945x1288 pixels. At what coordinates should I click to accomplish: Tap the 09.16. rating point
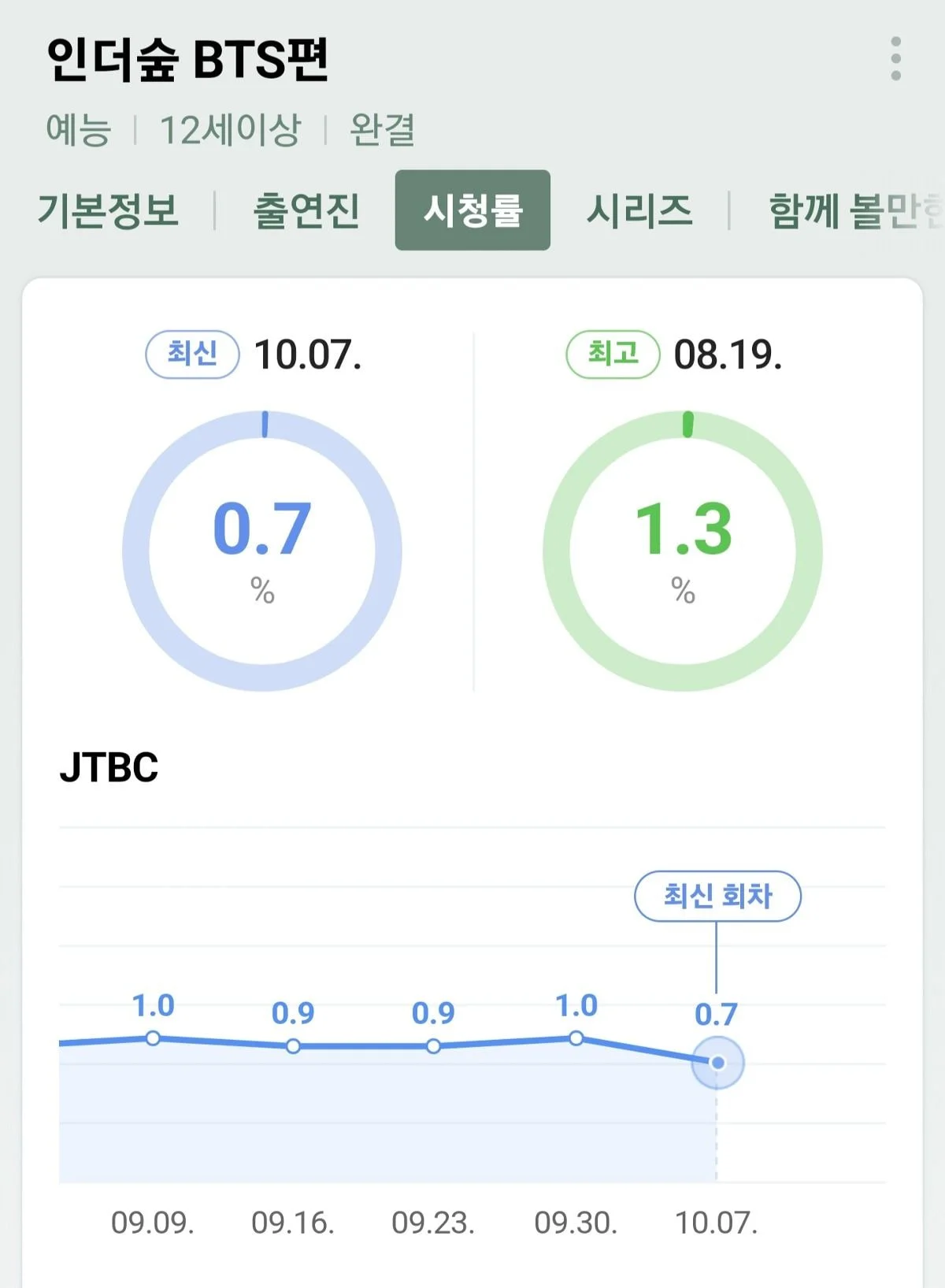coord(293,1046)
